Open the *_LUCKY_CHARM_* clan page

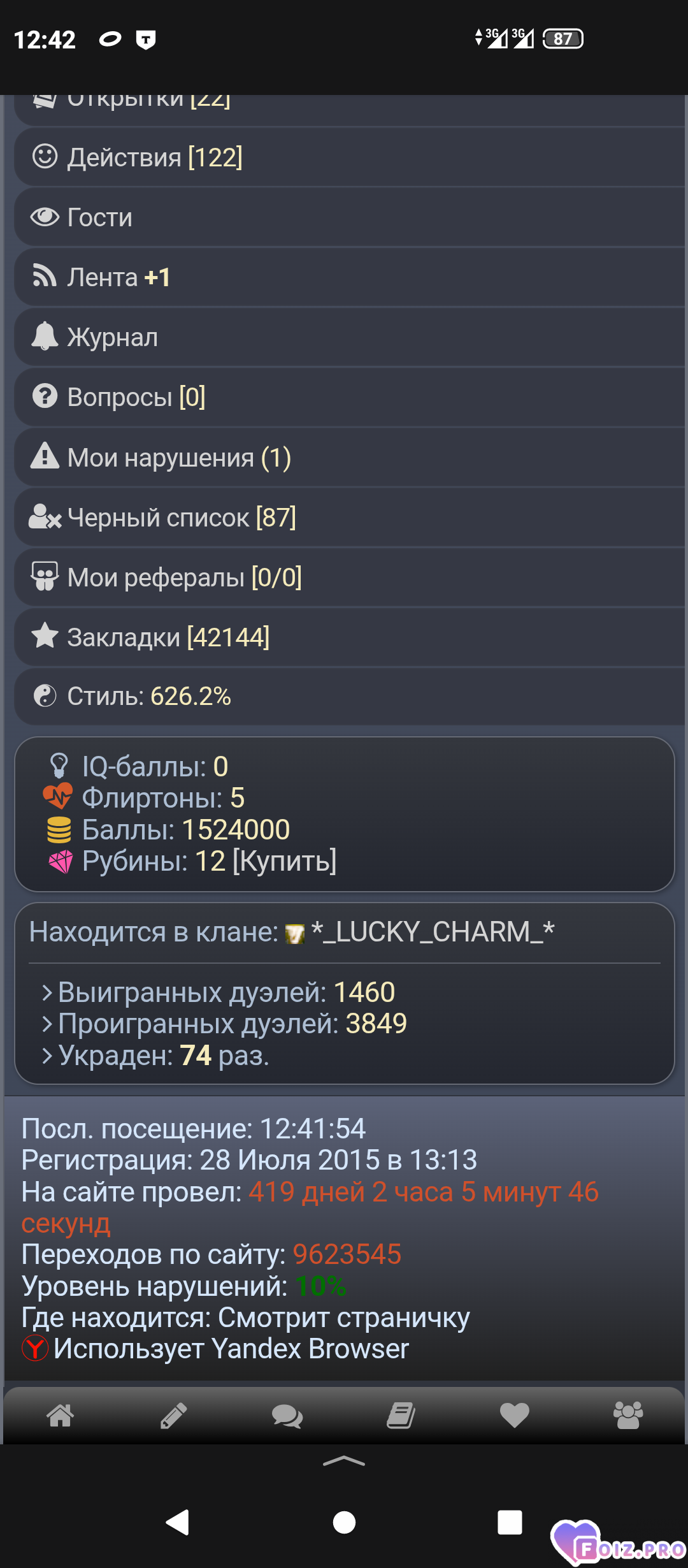pyautogui.click(x=432, y=932)
